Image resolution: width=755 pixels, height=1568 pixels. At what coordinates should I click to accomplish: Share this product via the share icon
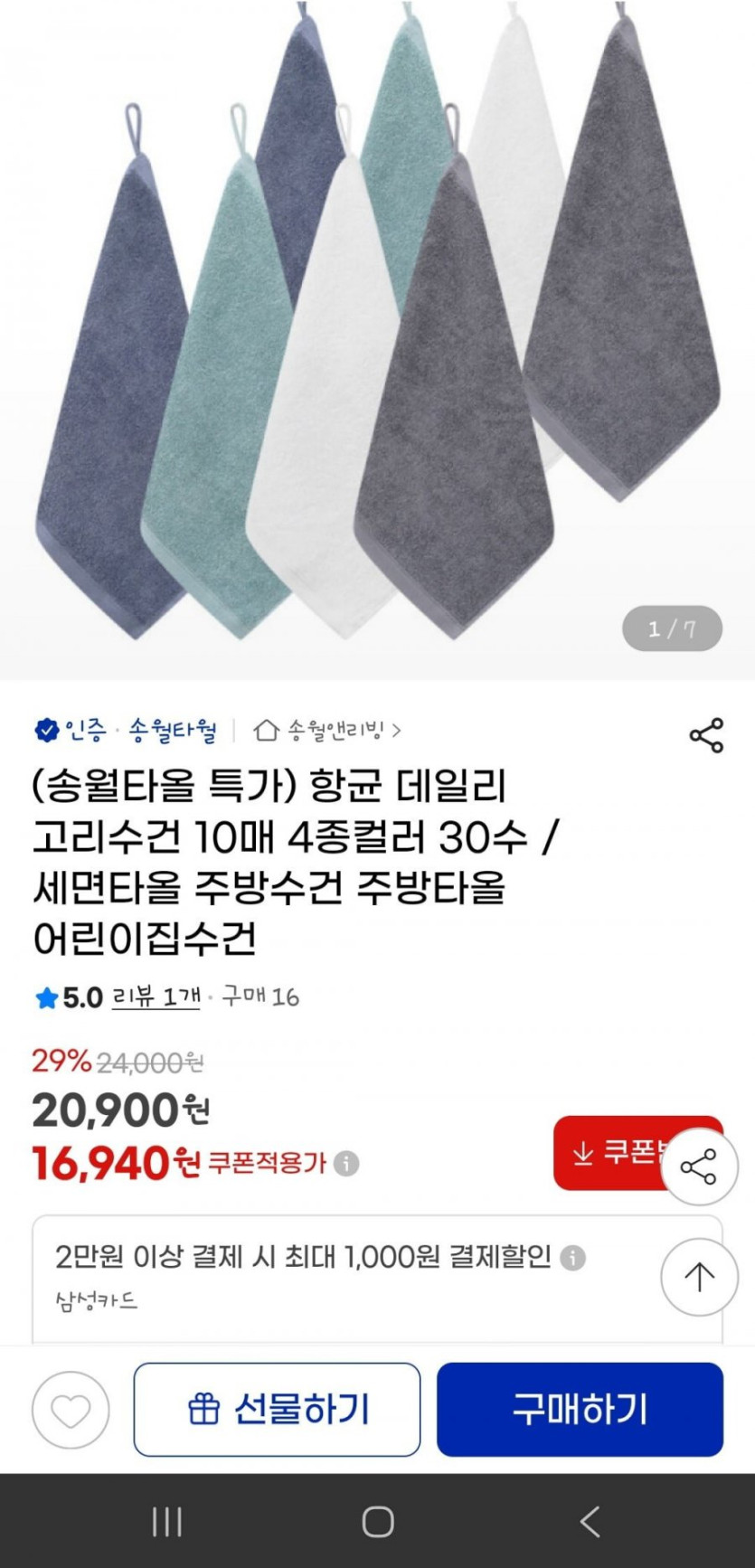(706, 735)
